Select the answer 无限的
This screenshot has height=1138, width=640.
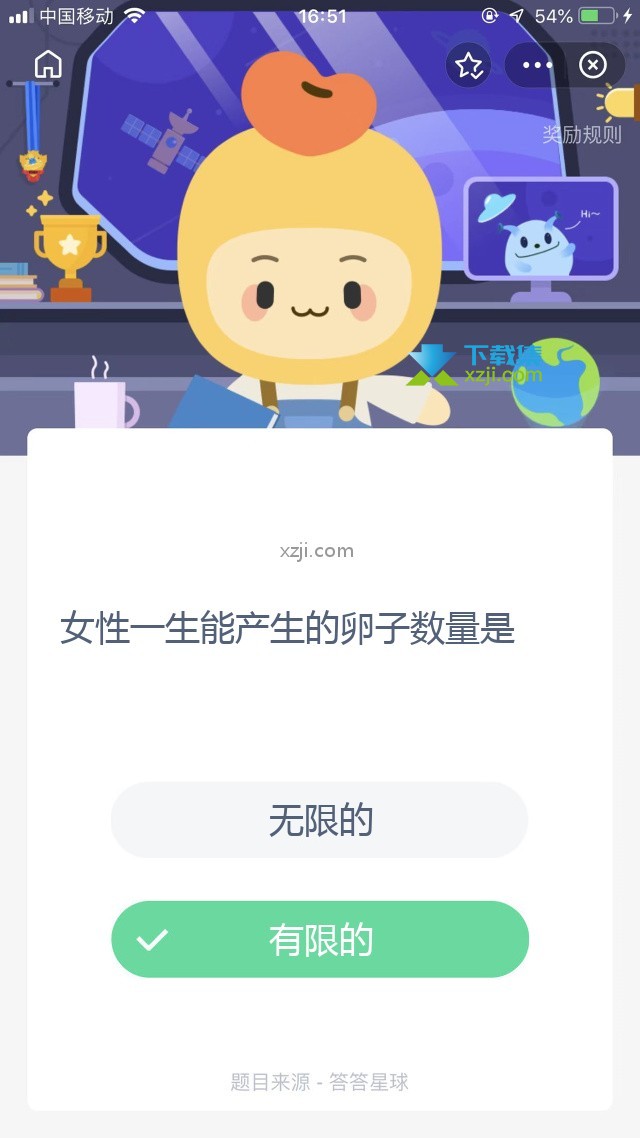point(320,821)
